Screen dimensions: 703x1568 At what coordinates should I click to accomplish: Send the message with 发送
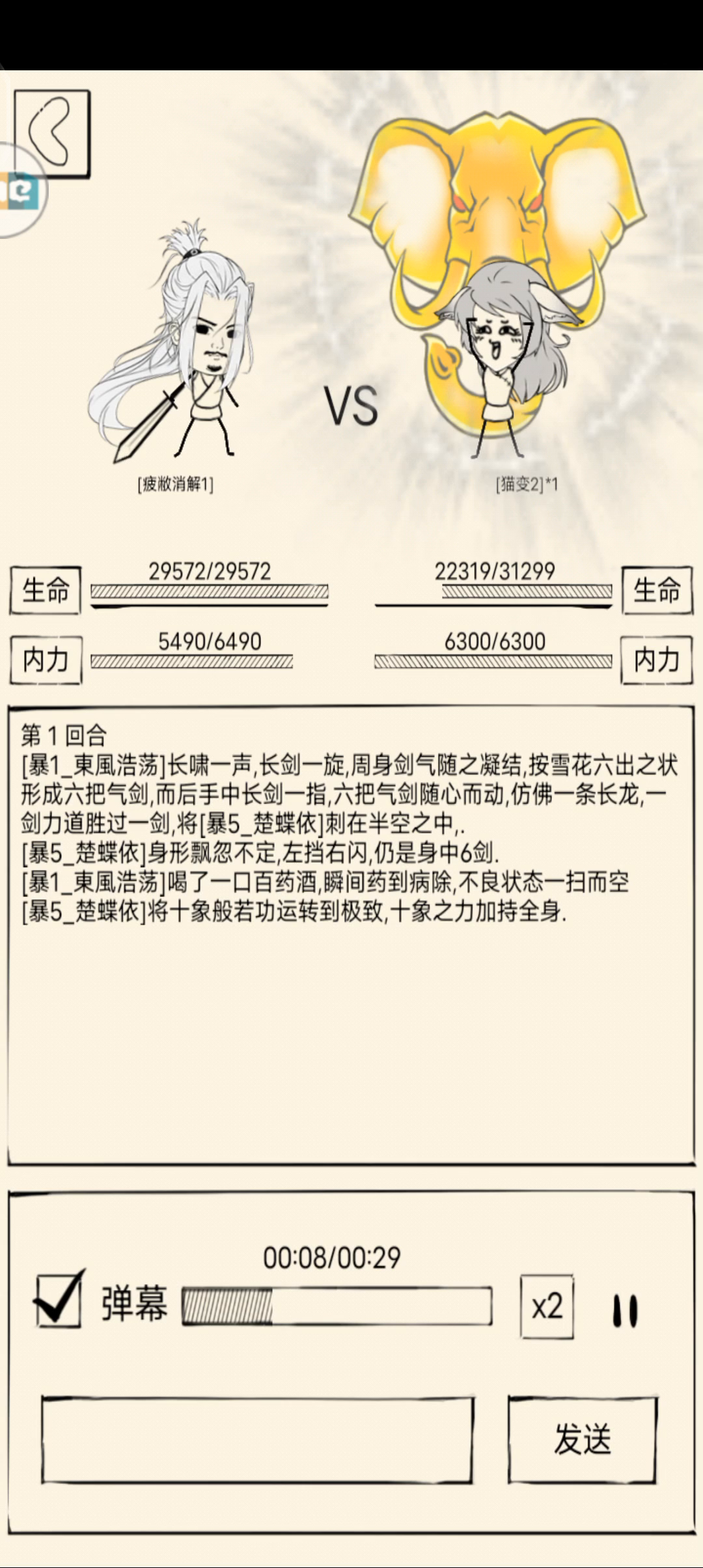(583, 1439)
